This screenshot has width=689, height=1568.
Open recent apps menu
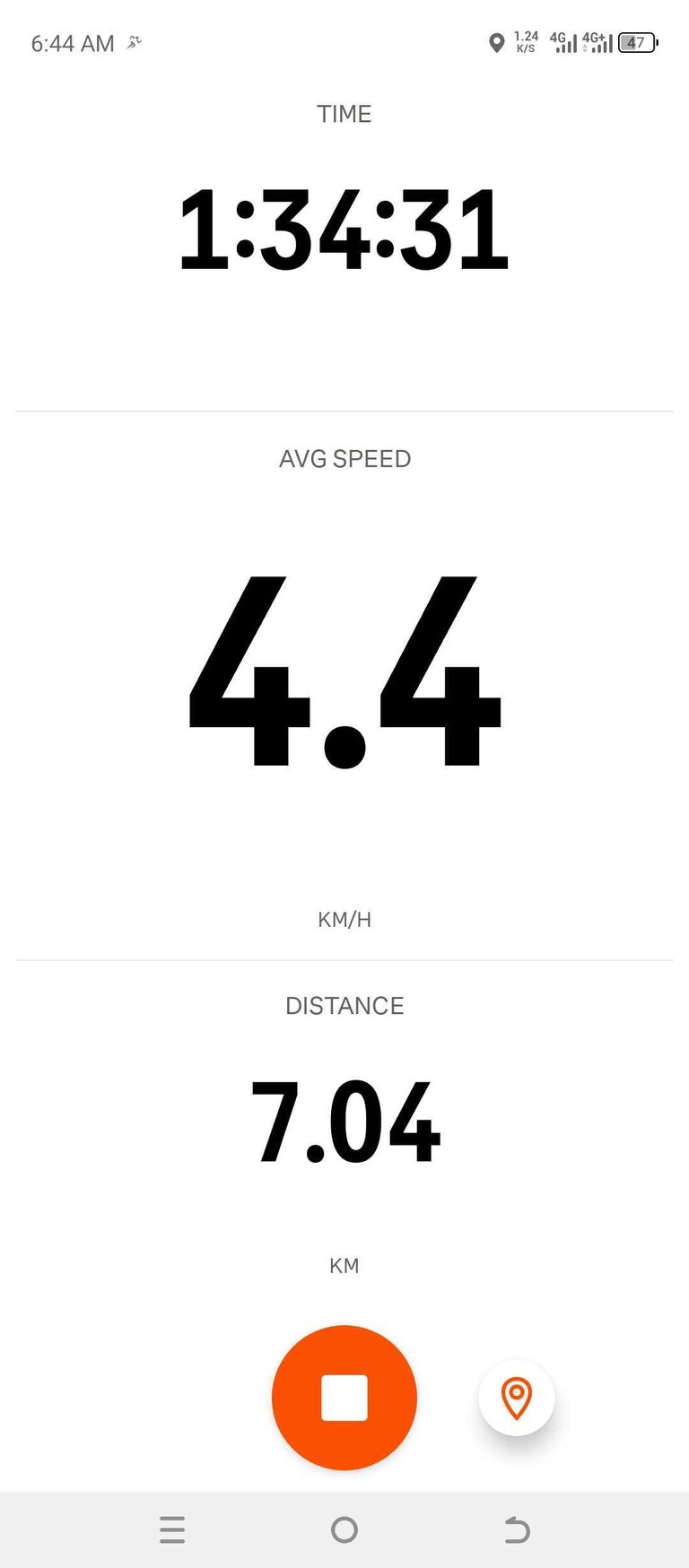click(x=172, y=1529)
